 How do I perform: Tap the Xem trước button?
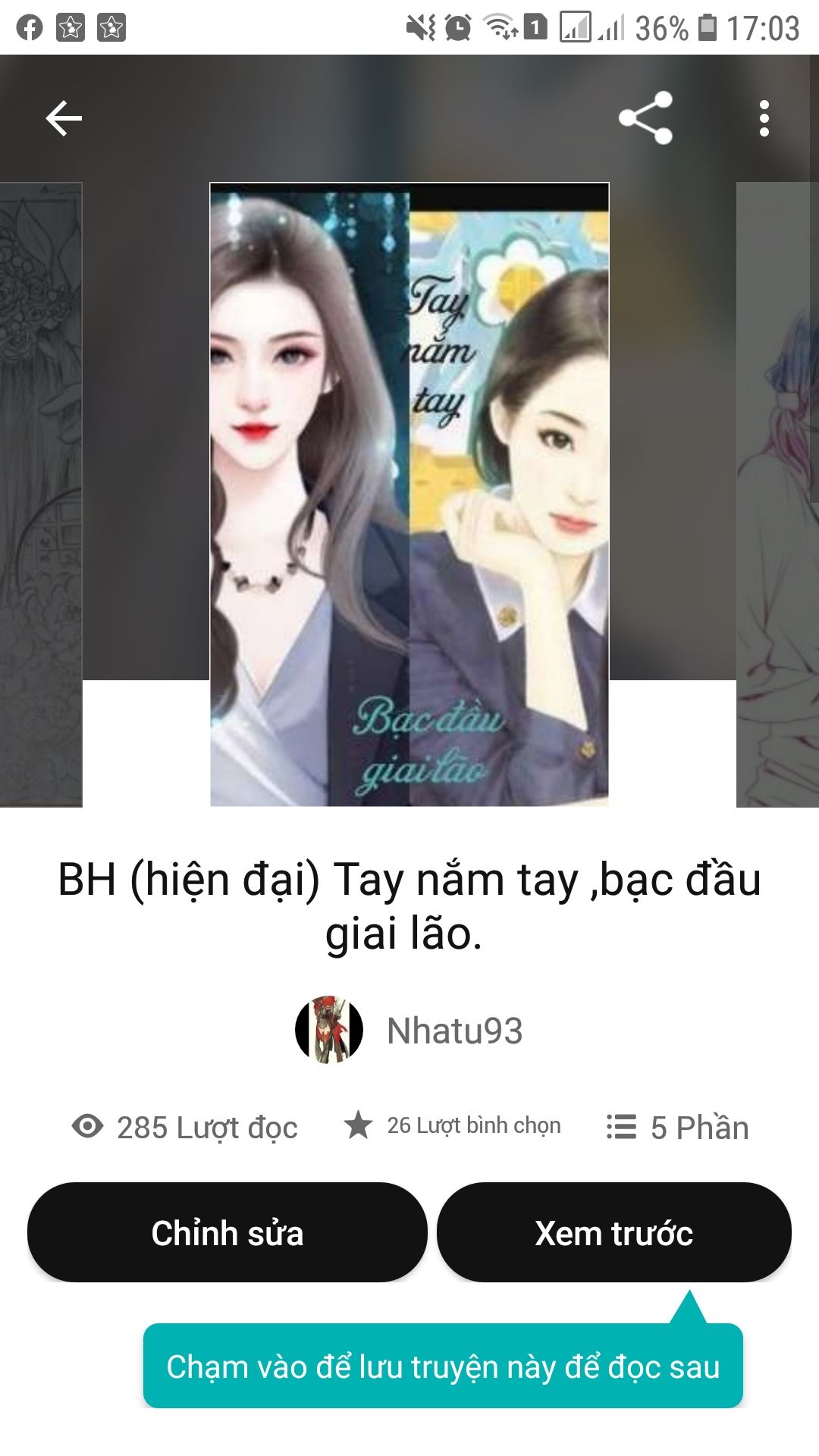click(x=614, y=1232)
